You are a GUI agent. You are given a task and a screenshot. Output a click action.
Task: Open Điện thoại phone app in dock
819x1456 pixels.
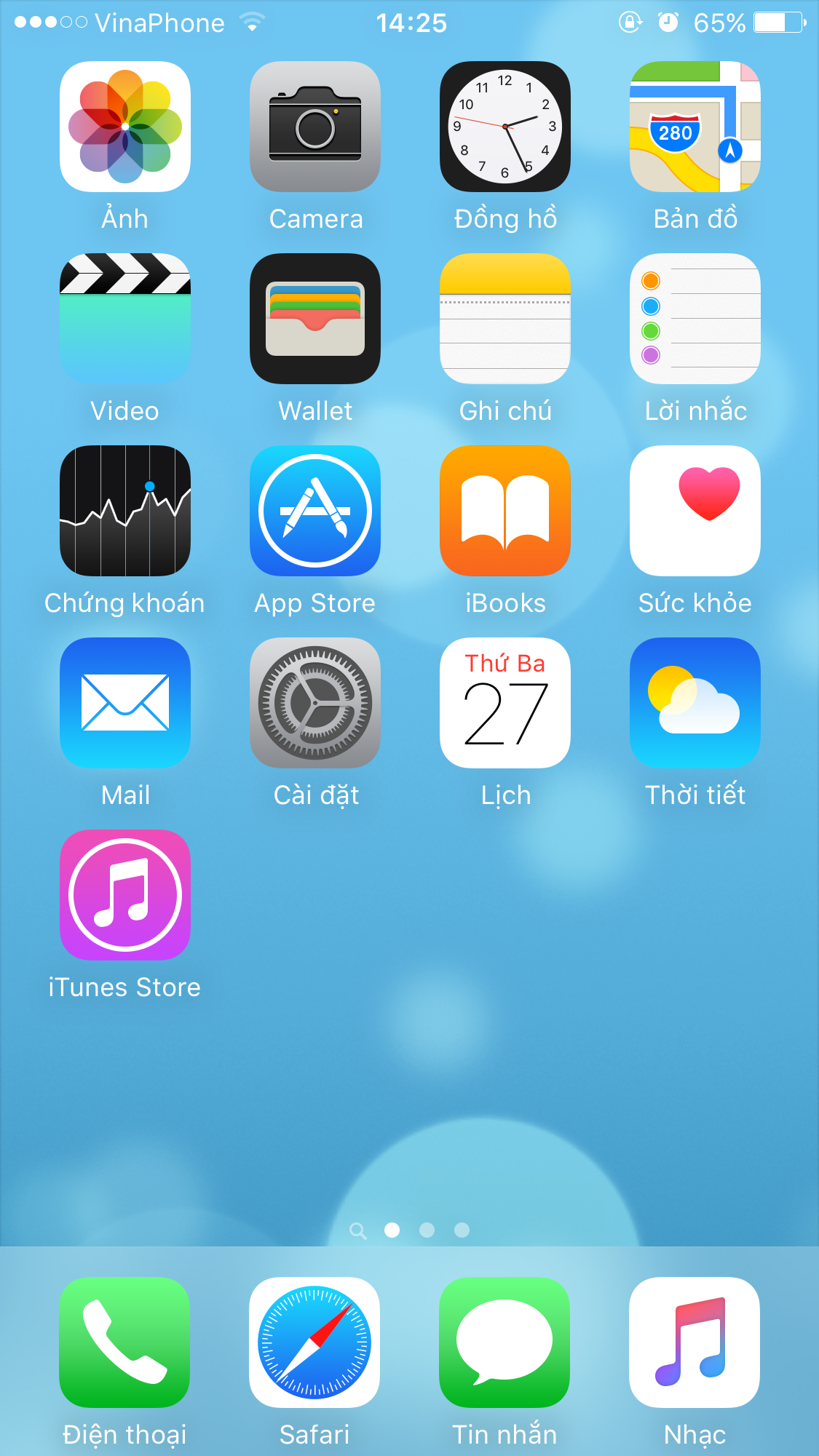[124, 1342]
